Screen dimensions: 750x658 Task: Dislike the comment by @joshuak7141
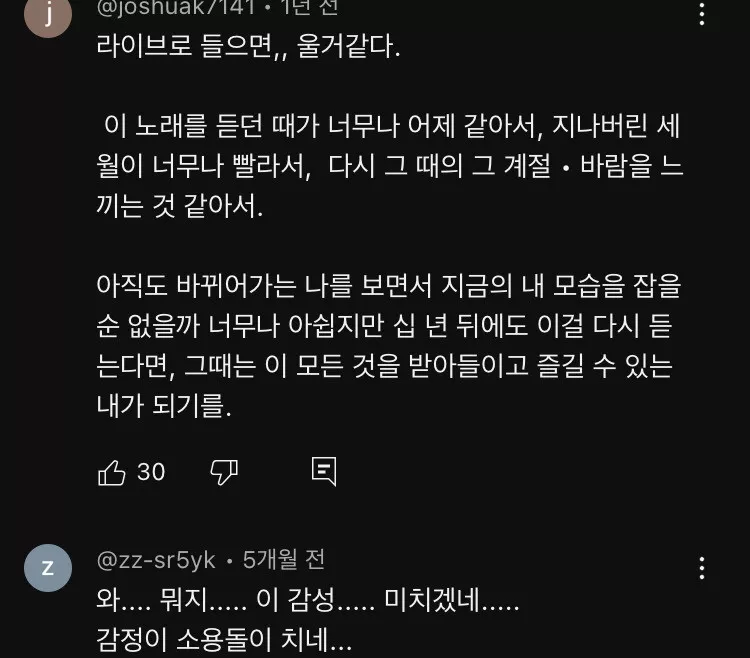pyautogui.click(x=223, y=473)
